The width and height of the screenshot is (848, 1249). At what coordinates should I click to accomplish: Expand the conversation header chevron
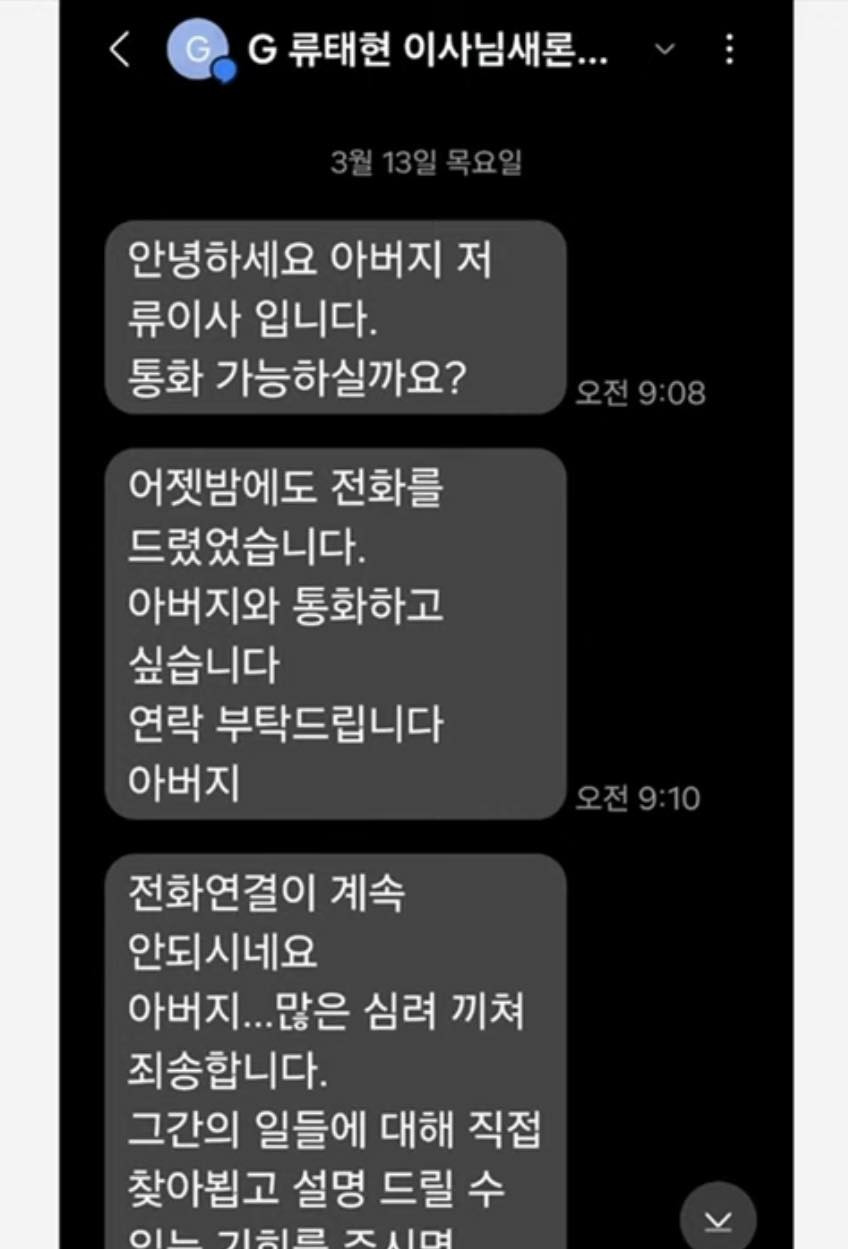pos(664,49)
